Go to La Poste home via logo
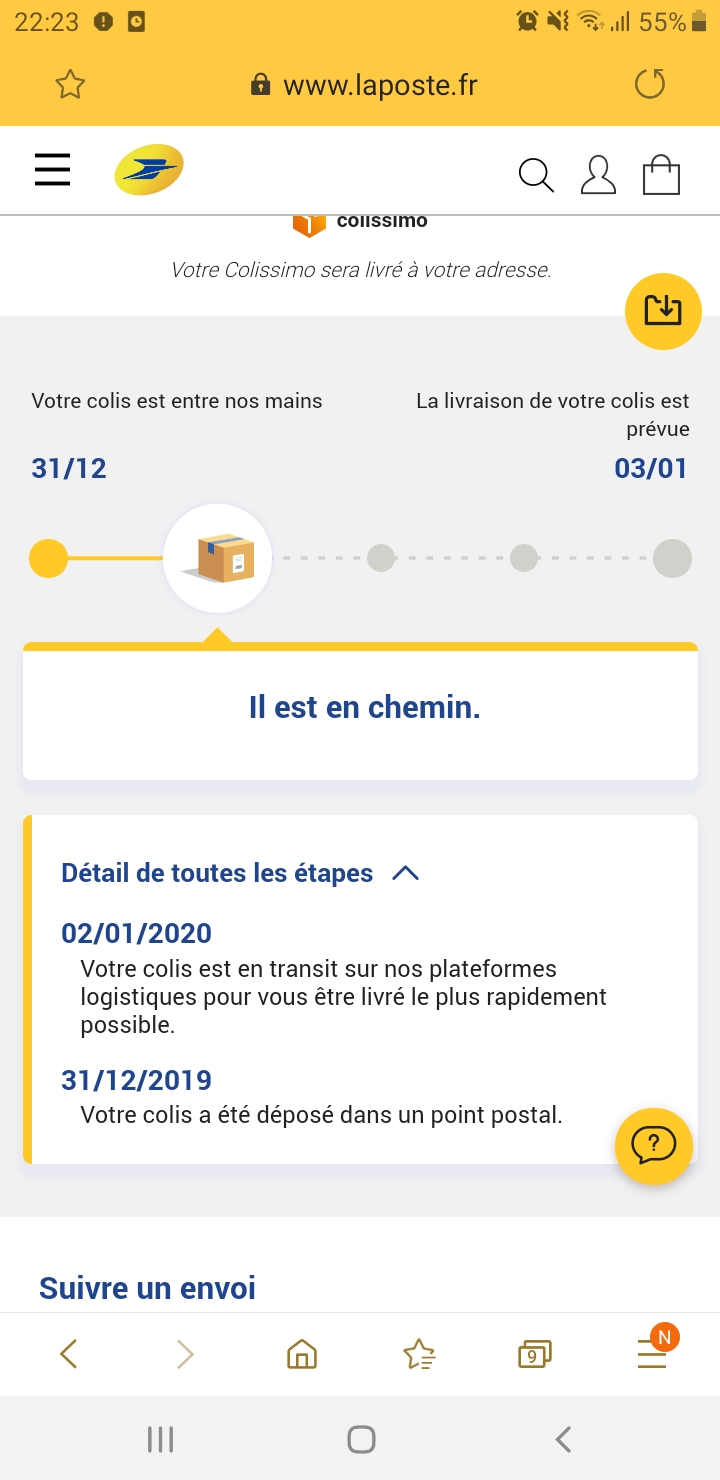The height and width of the screenshot is (1480, 720). (x=149, y=170)
